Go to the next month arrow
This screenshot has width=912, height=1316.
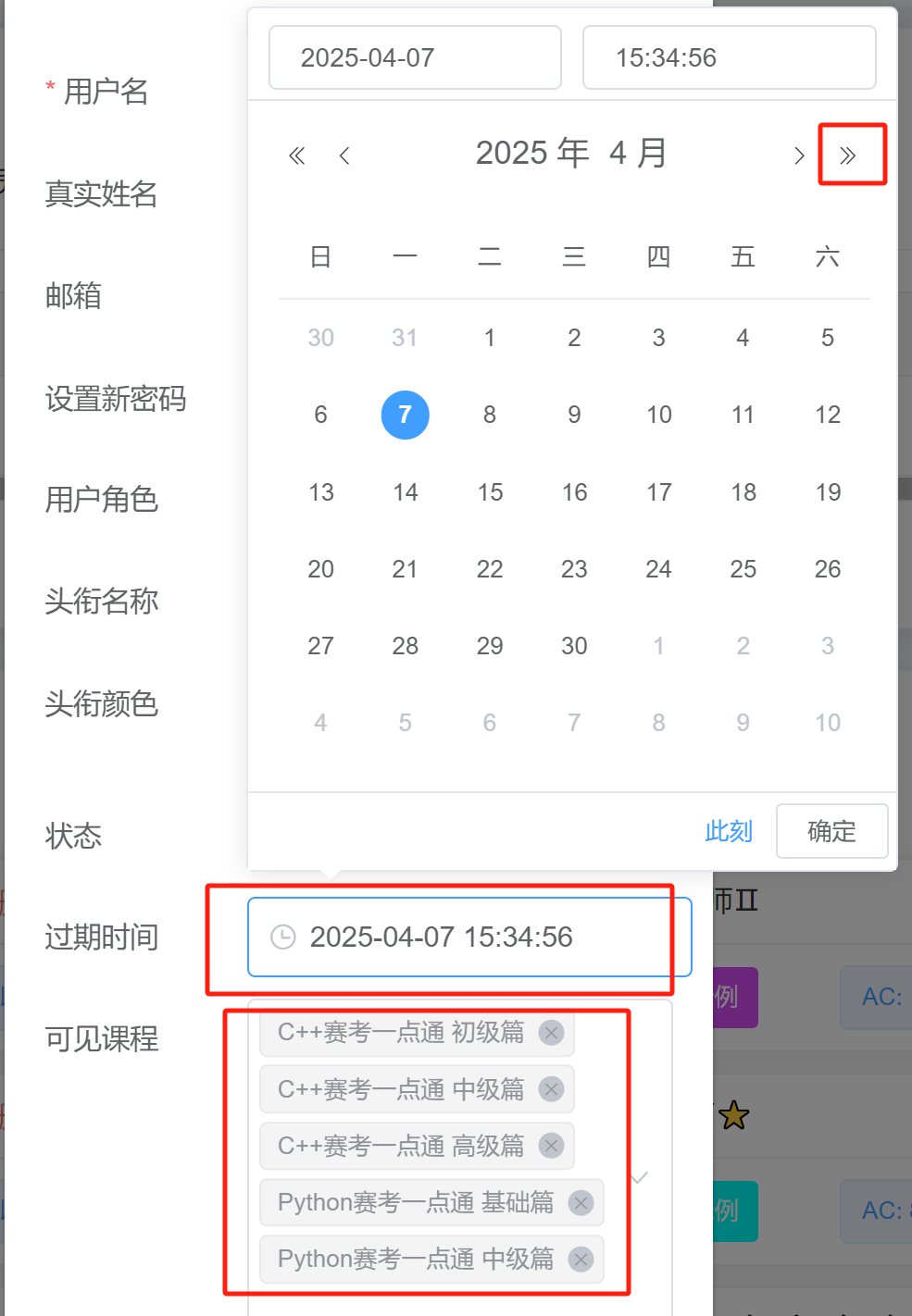(x=799, y=155)
